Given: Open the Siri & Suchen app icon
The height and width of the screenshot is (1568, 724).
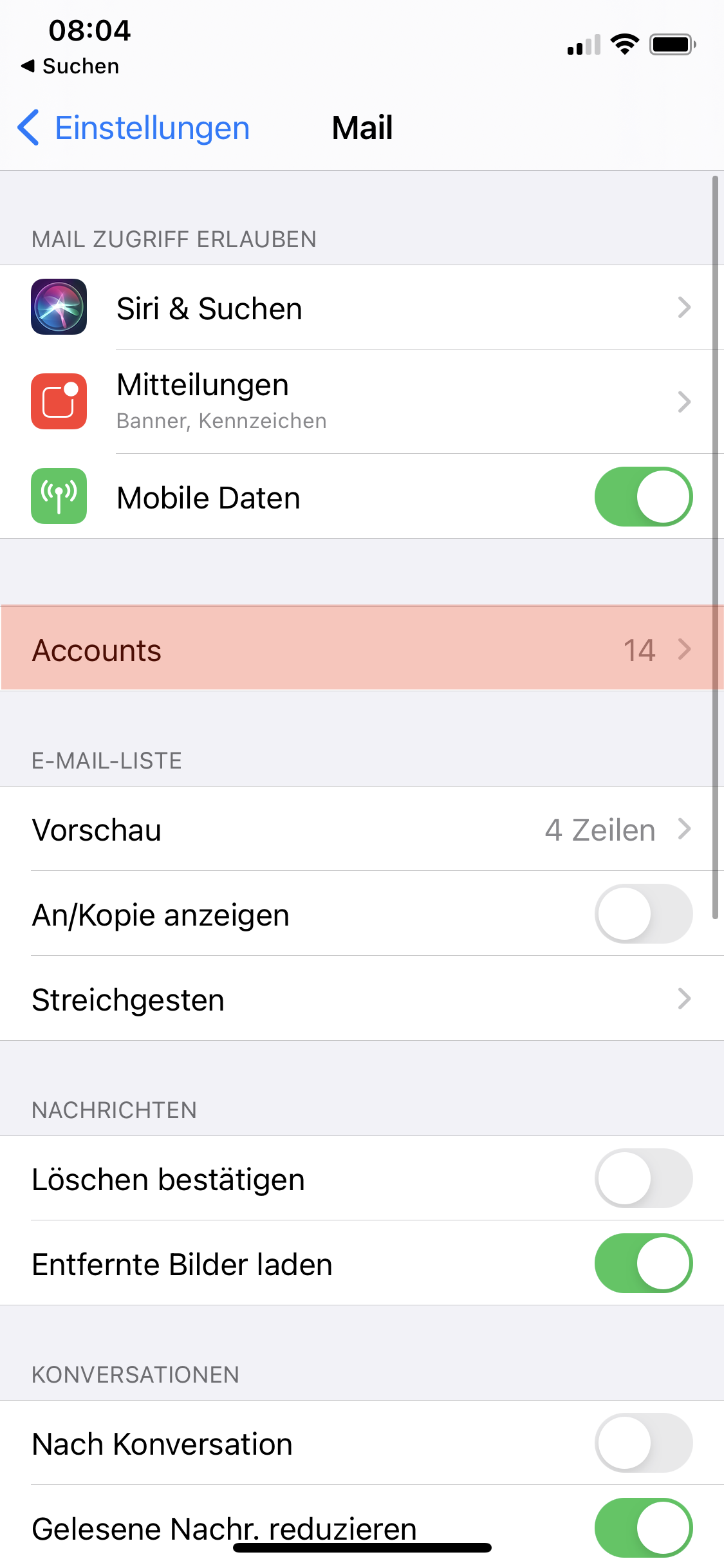Looking at the screenshot, I should (59, 308).
